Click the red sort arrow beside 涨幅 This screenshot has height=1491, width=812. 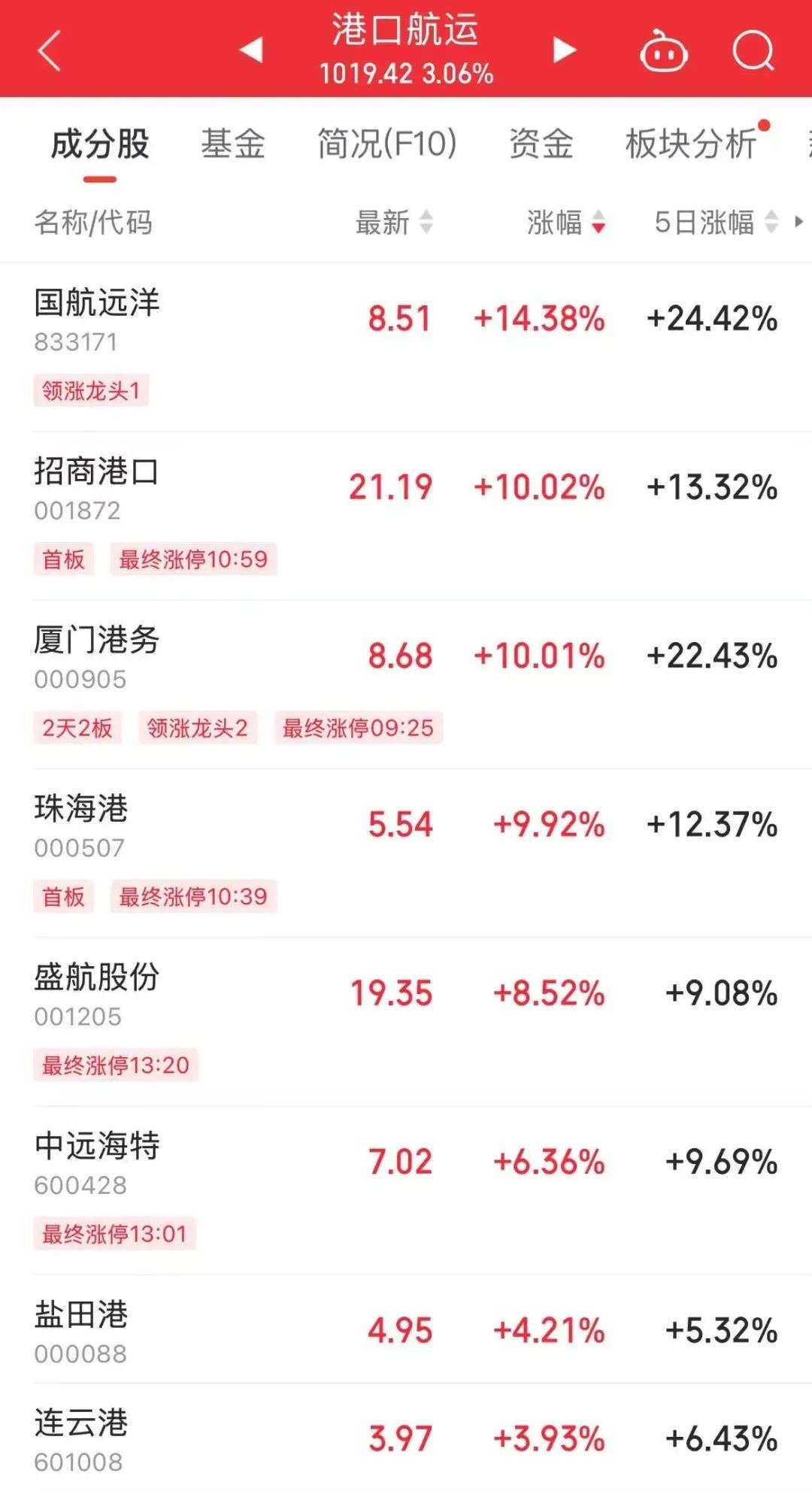598,224
